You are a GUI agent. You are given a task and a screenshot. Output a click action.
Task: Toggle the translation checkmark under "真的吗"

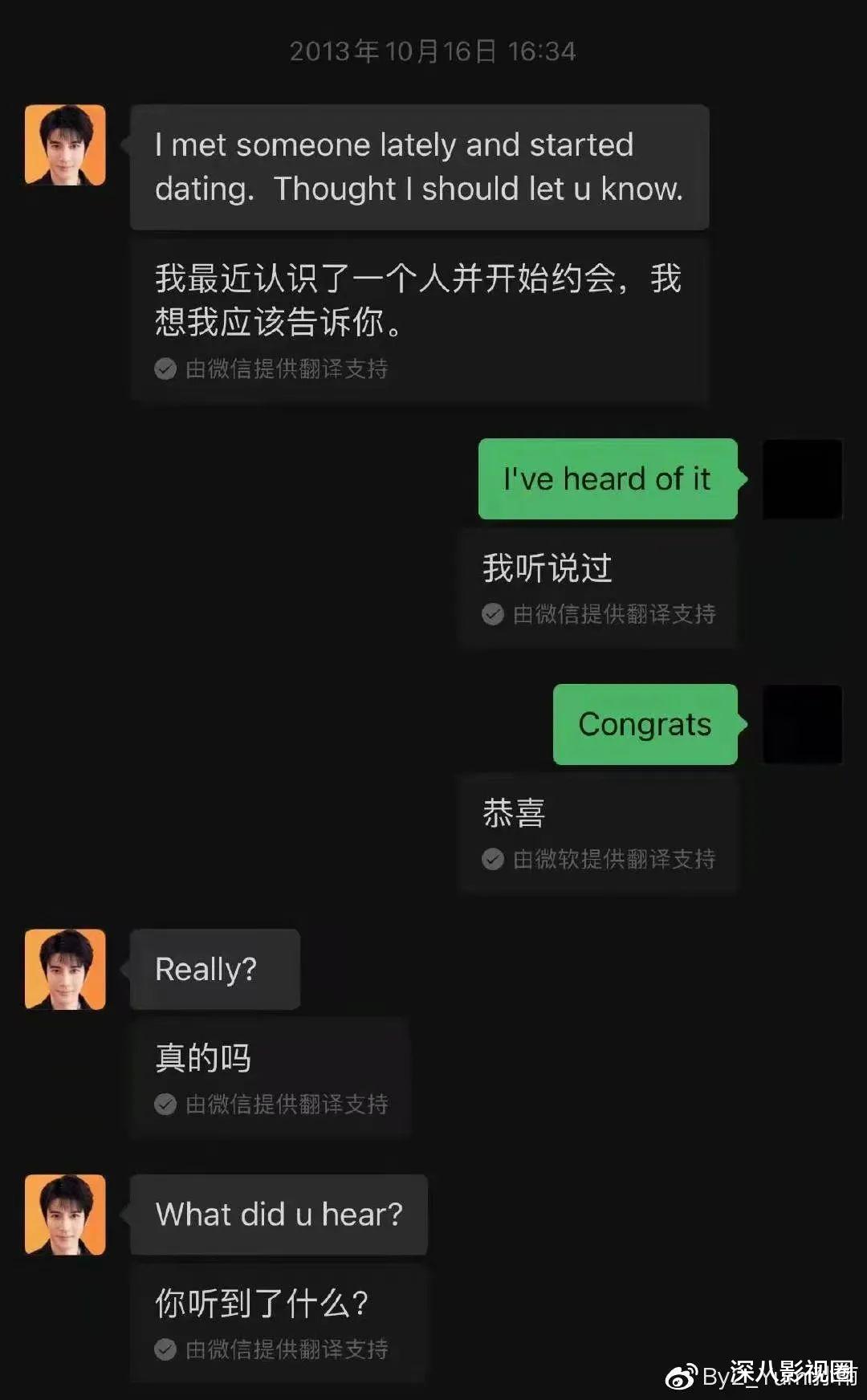(166, 1104)
